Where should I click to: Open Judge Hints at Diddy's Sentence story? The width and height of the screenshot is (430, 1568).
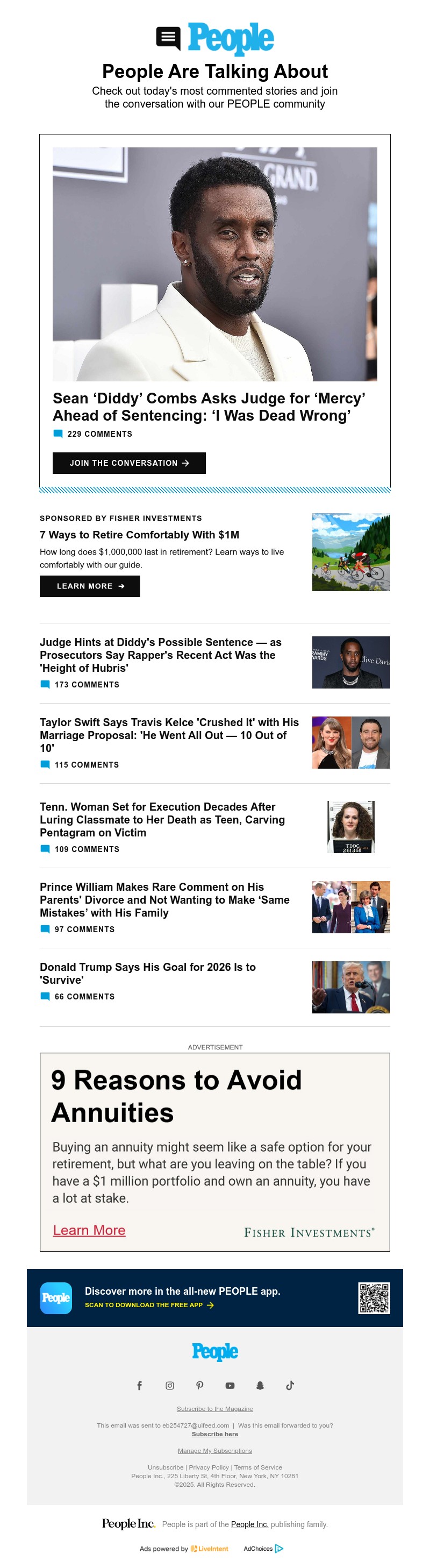coord(161,654)
